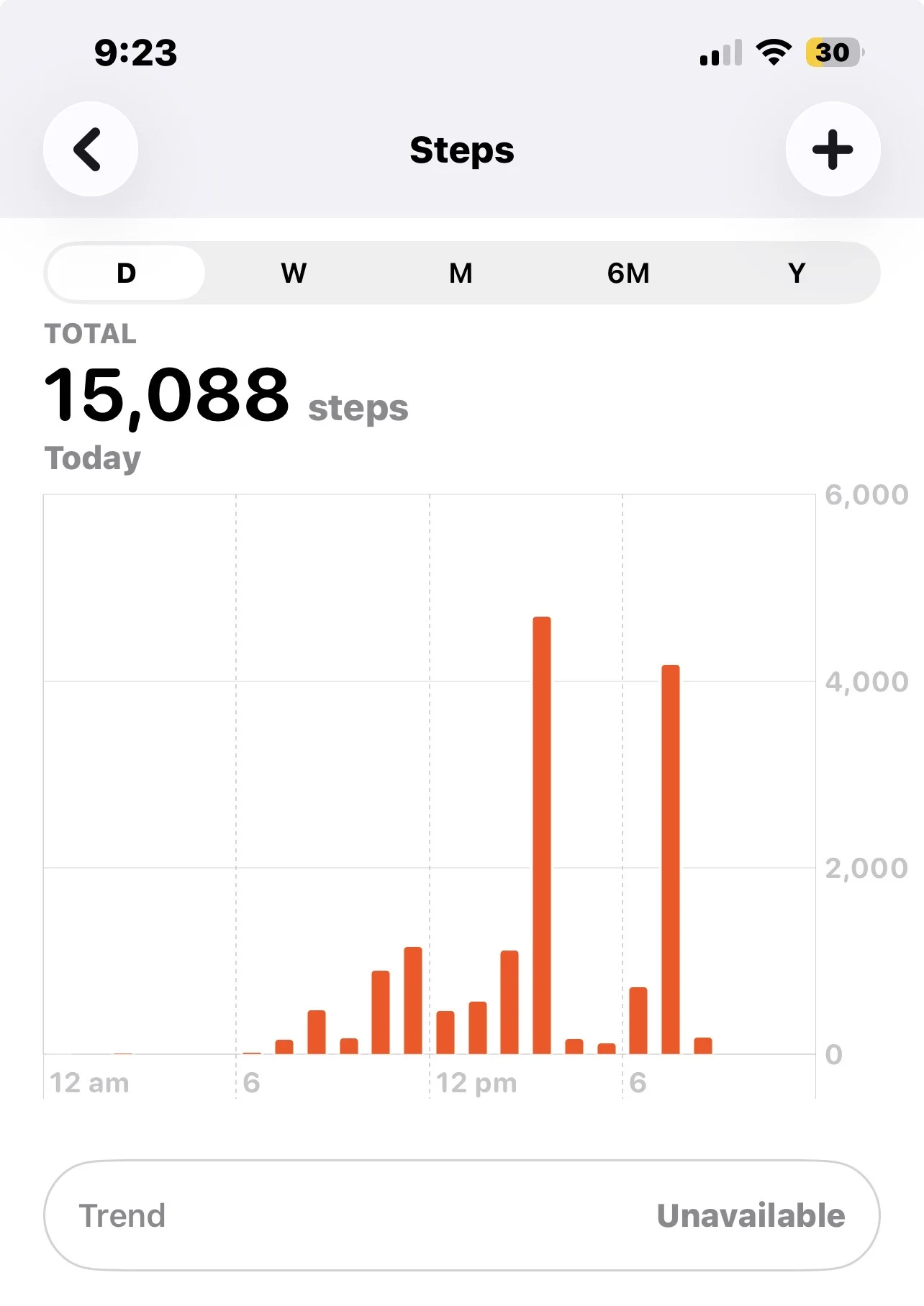This screenshot has width=924, height=1306.
Task: Open the Trend row
Action: (x=461, y=1215)
